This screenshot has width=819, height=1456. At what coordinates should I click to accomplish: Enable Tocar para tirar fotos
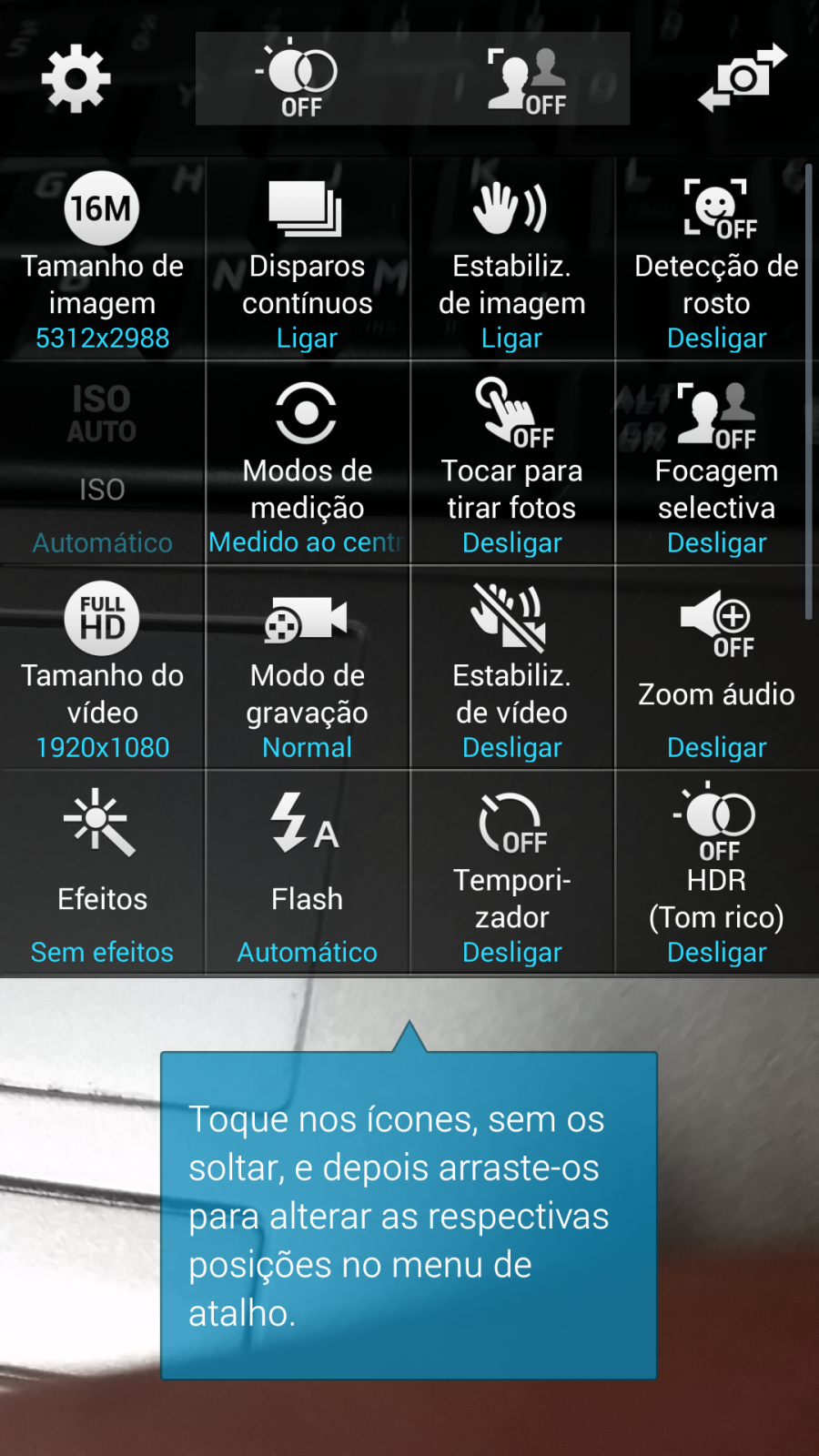point(512,464)
